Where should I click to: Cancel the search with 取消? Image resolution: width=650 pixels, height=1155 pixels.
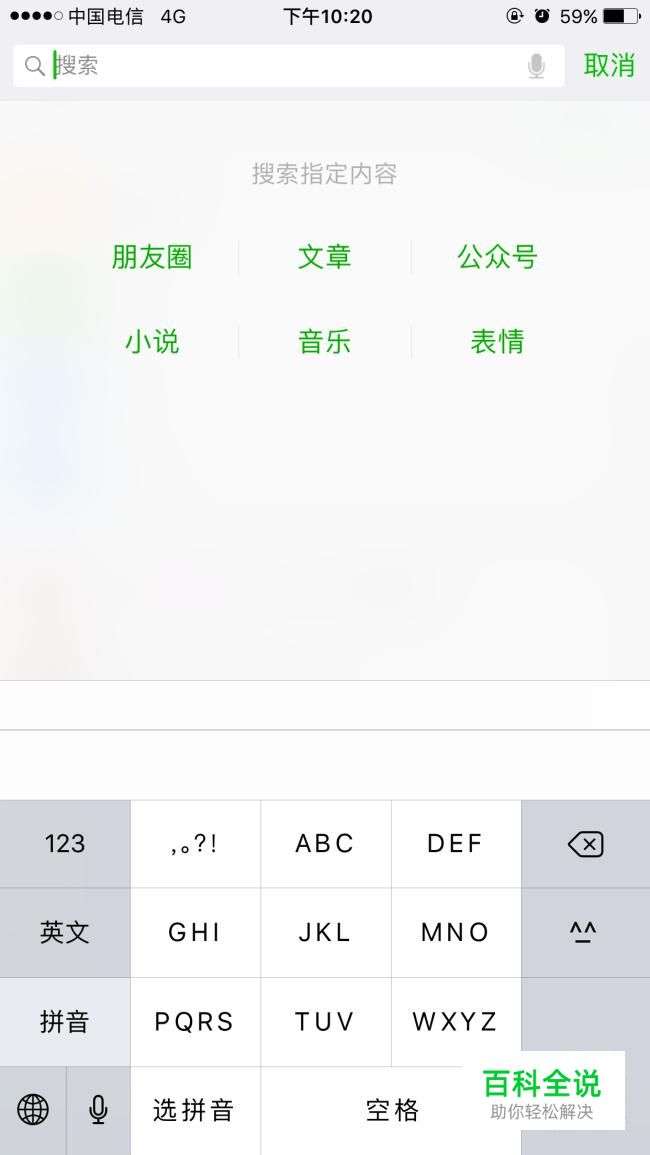tap(609, 66)
